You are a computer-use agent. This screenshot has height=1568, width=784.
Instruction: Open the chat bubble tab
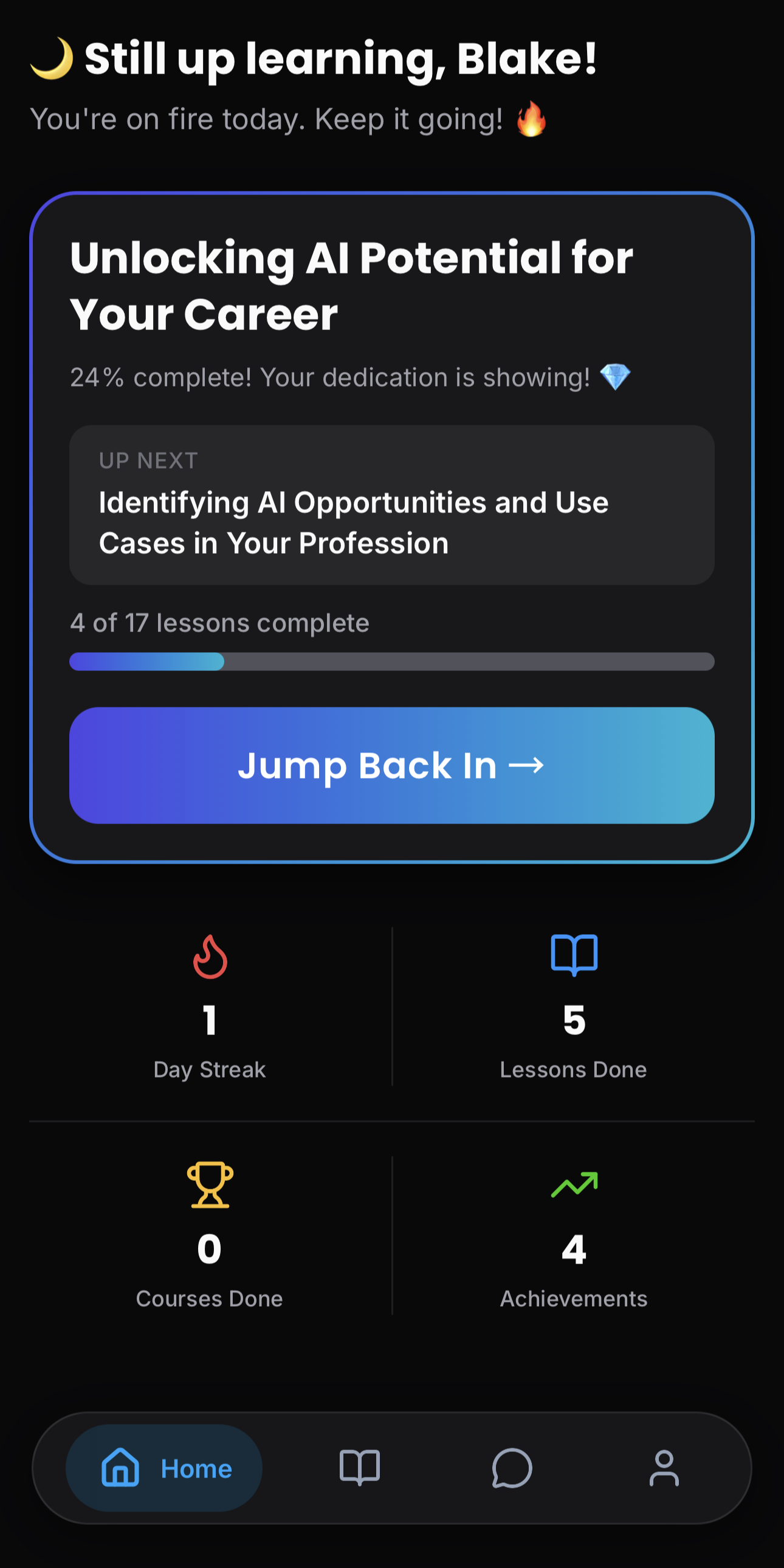(x=512, y=1468)
